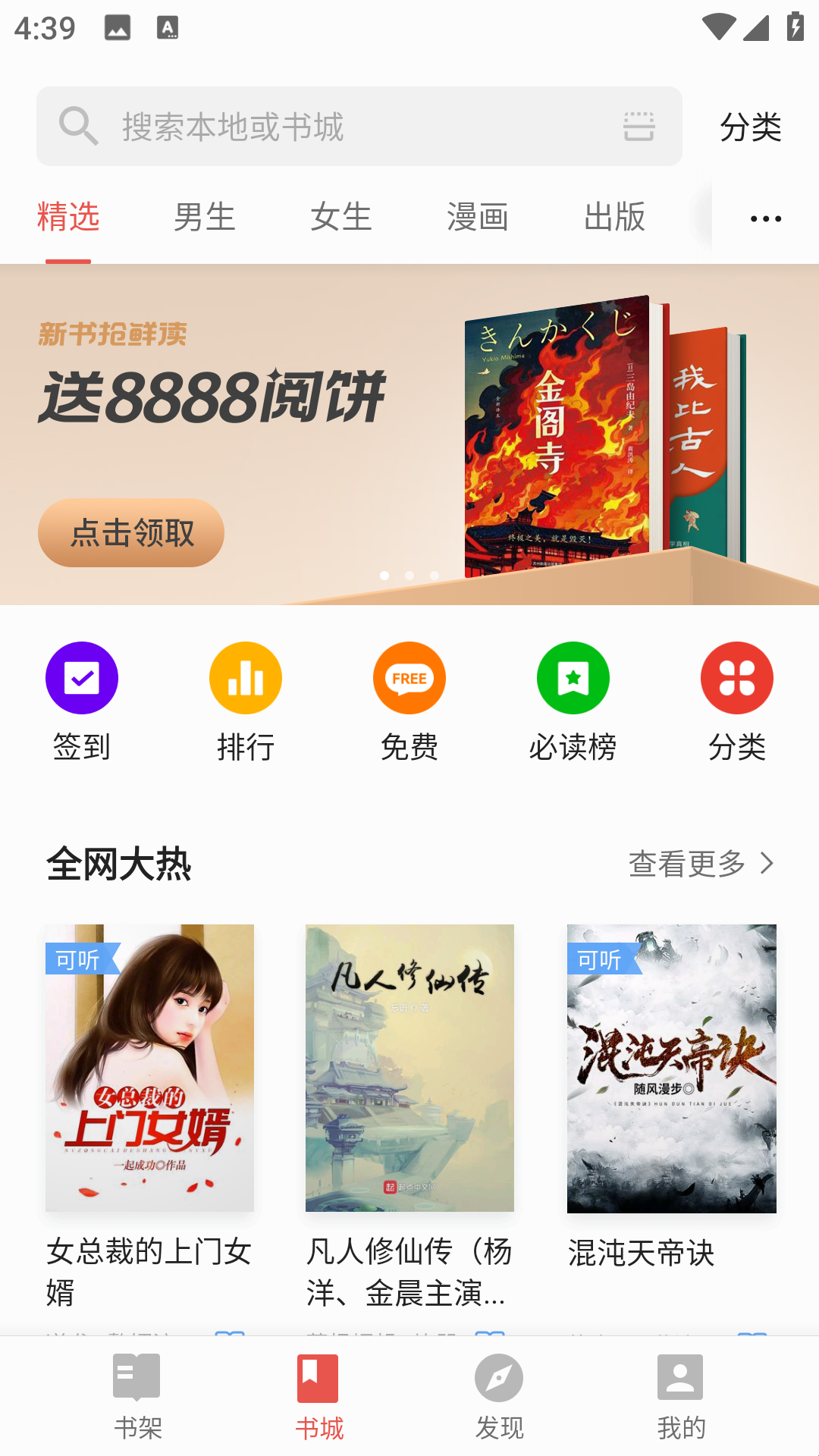Switch to the 漫画 tab
Screen dimensions: 819x1456
coord(477,217)
